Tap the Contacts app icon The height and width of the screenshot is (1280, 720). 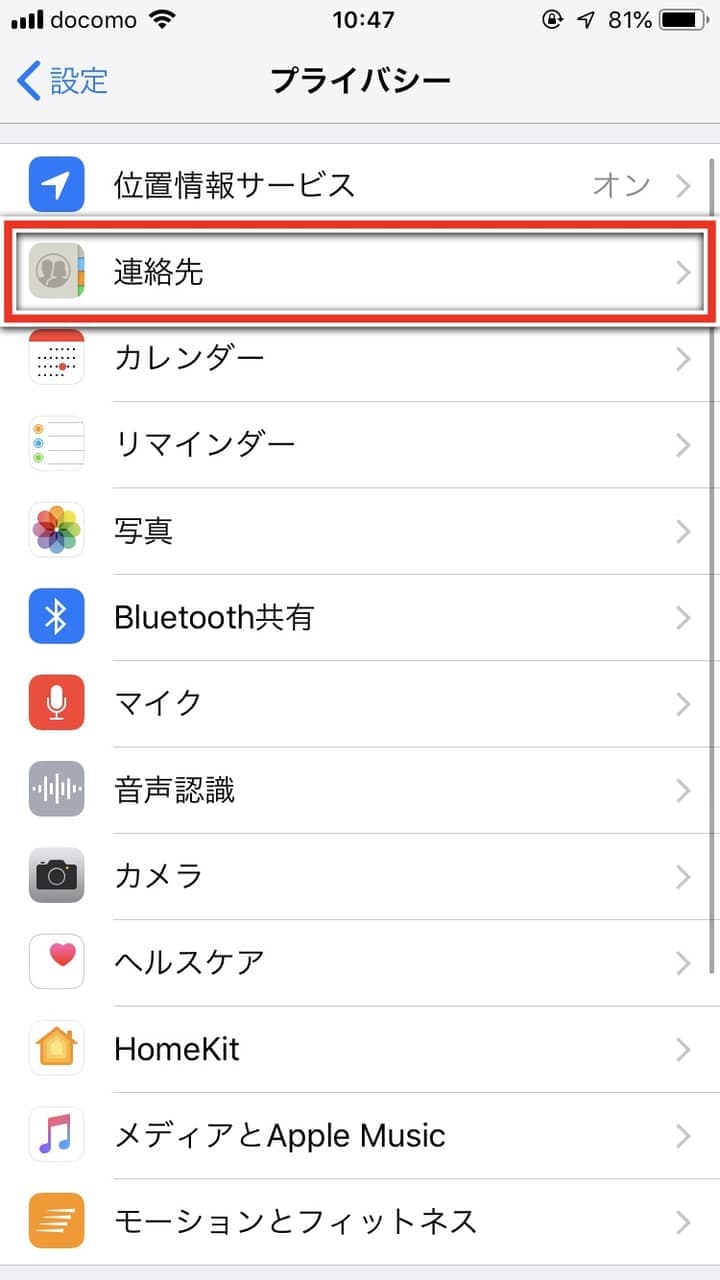tap(56, 272)
